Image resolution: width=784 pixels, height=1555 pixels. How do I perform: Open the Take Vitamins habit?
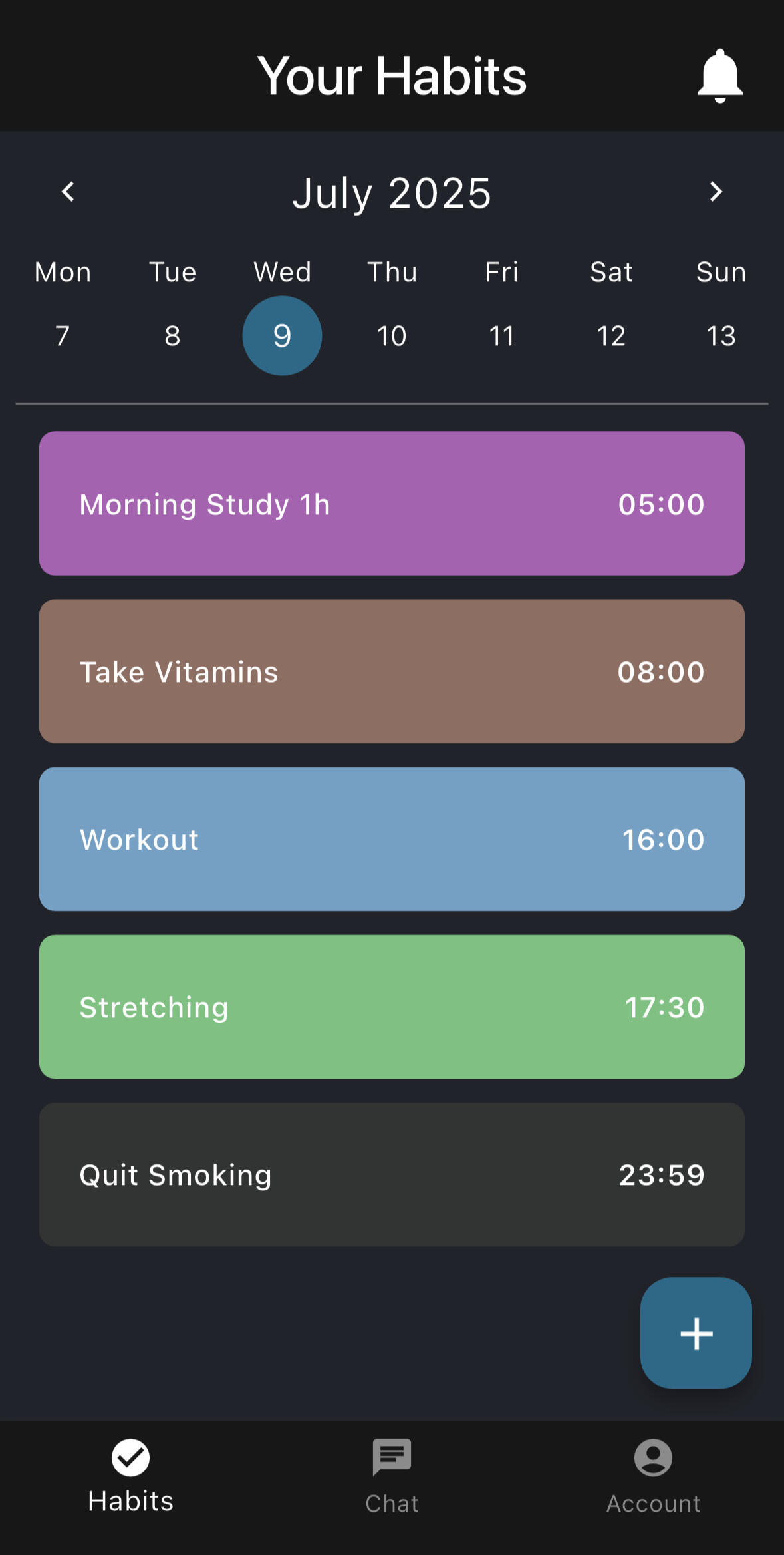(392, 671)
